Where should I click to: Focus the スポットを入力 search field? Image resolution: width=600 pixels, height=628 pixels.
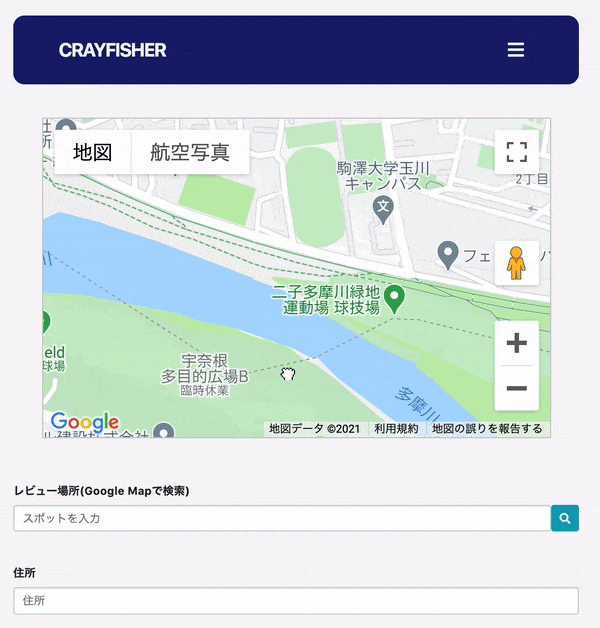[x=281, y=518]
